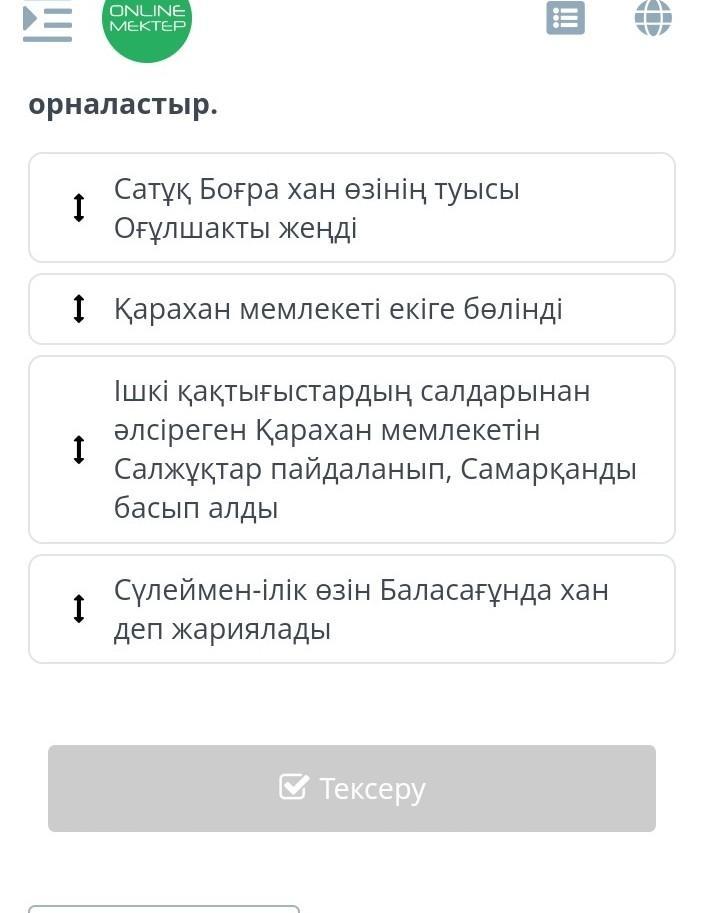
Task: Select the 'Ішкі қақтығыстардың салдарынан' card
Action: pyautogui.click(x=352, y=449)
